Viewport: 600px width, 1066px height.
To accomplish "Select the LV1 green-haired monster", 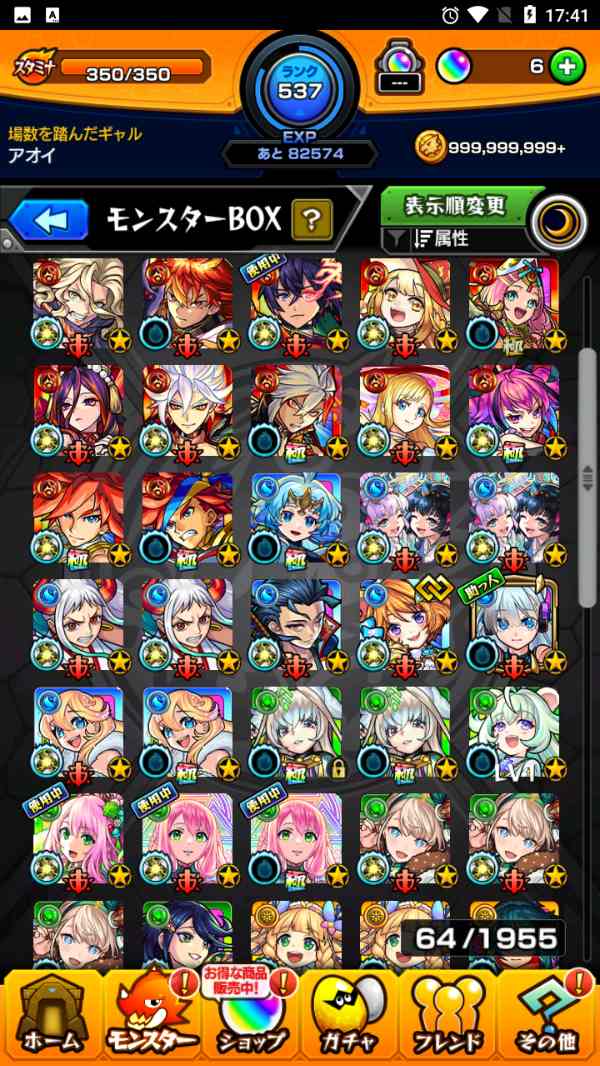I will coord(514,735).
